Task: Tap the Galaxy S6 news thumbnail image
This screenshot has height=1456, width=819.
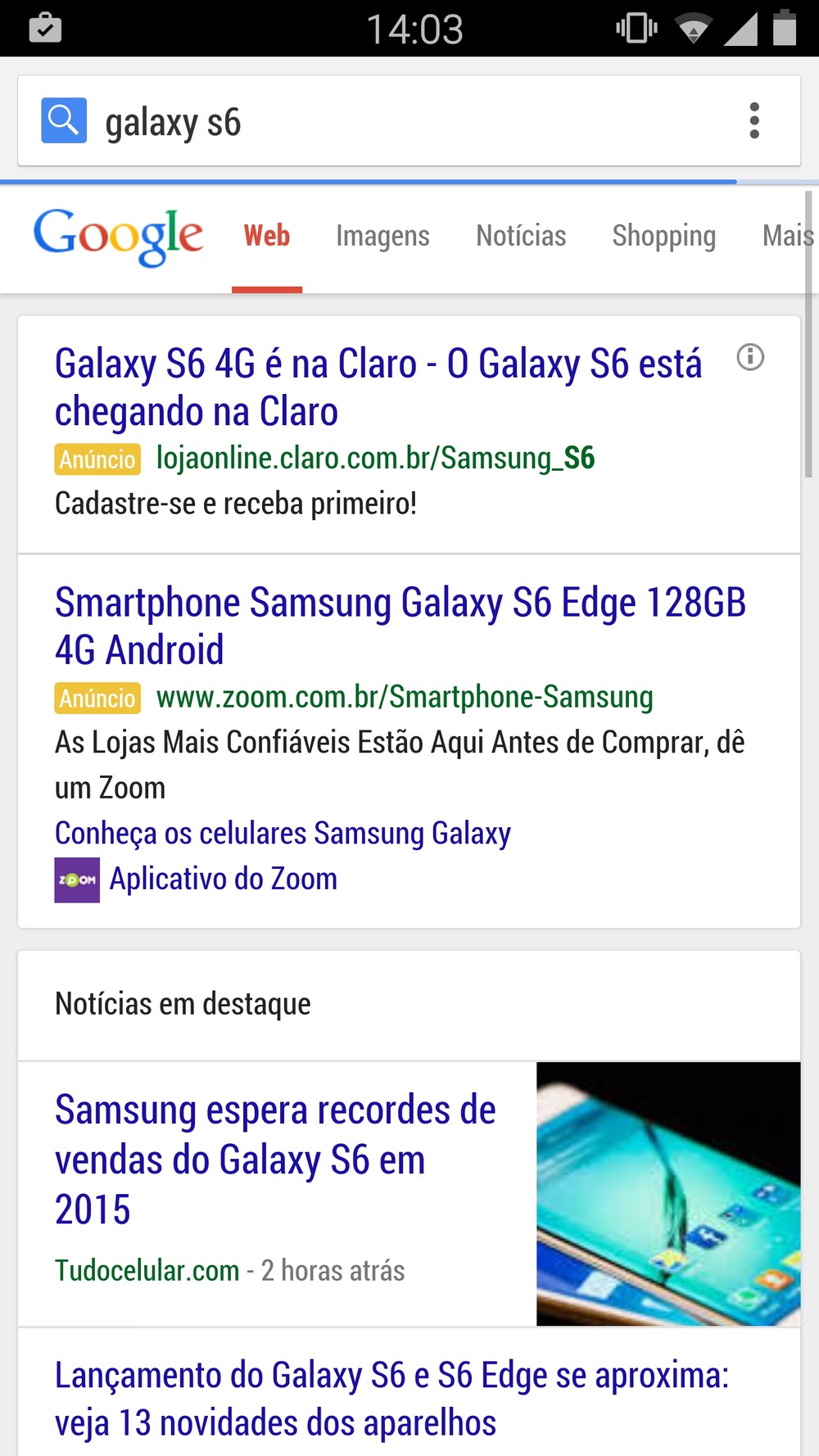Action: pyautogui.click(x=668, y=1194)
